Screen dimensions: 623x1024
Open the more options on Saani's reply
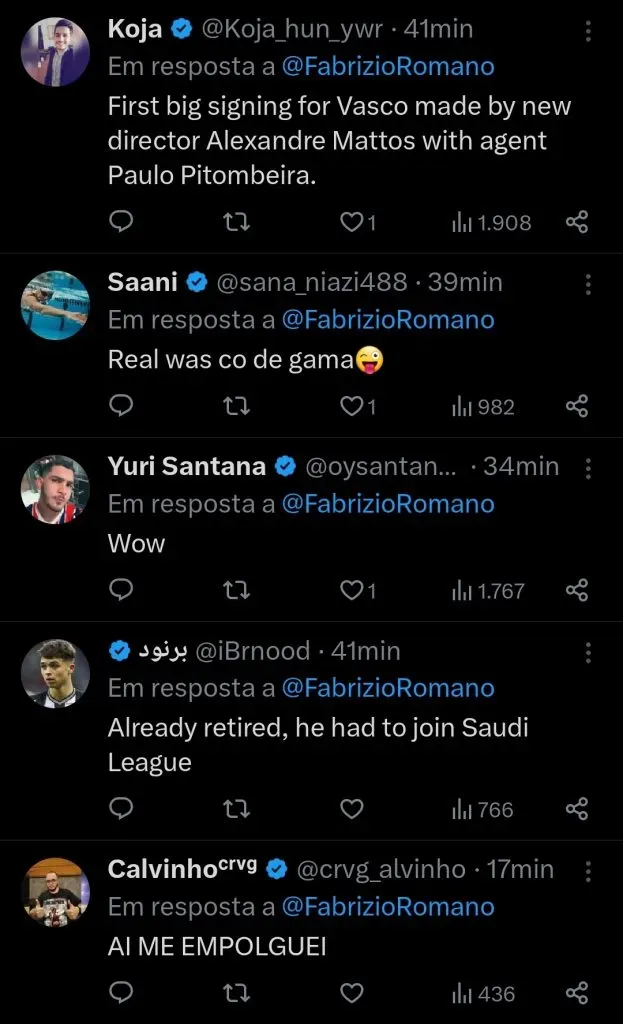point(588,284)
